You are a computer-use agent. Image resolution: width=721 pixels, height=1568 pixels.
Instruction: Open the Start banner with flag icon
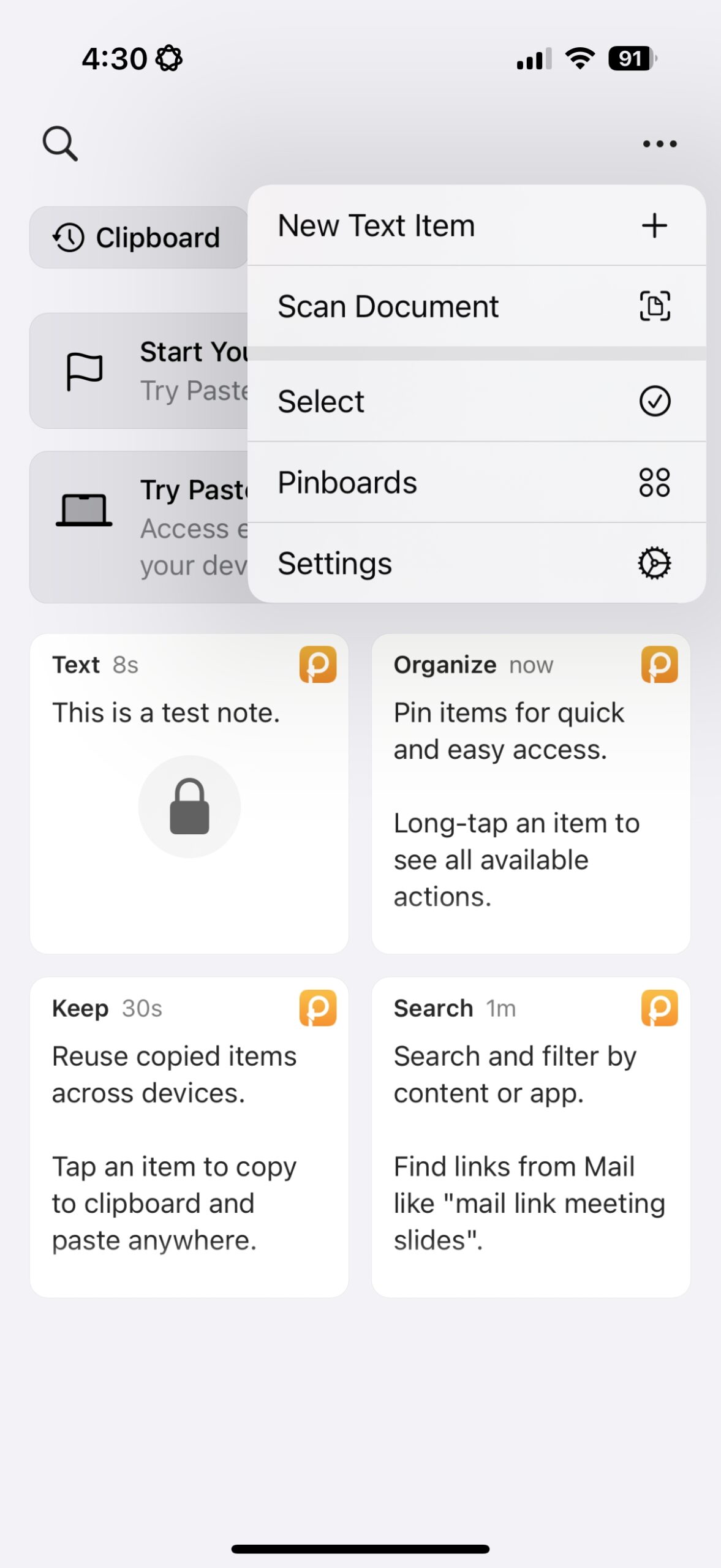tap(139, 371)
